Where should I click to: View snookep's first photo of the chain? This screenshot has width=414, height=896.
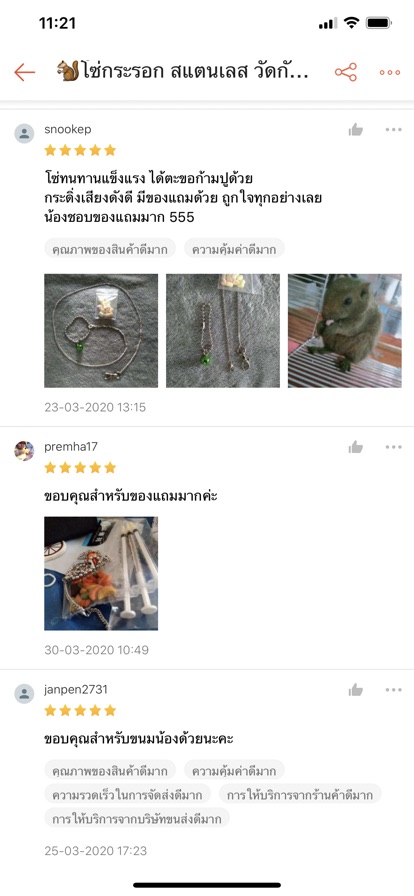click(x=101, y=331)
